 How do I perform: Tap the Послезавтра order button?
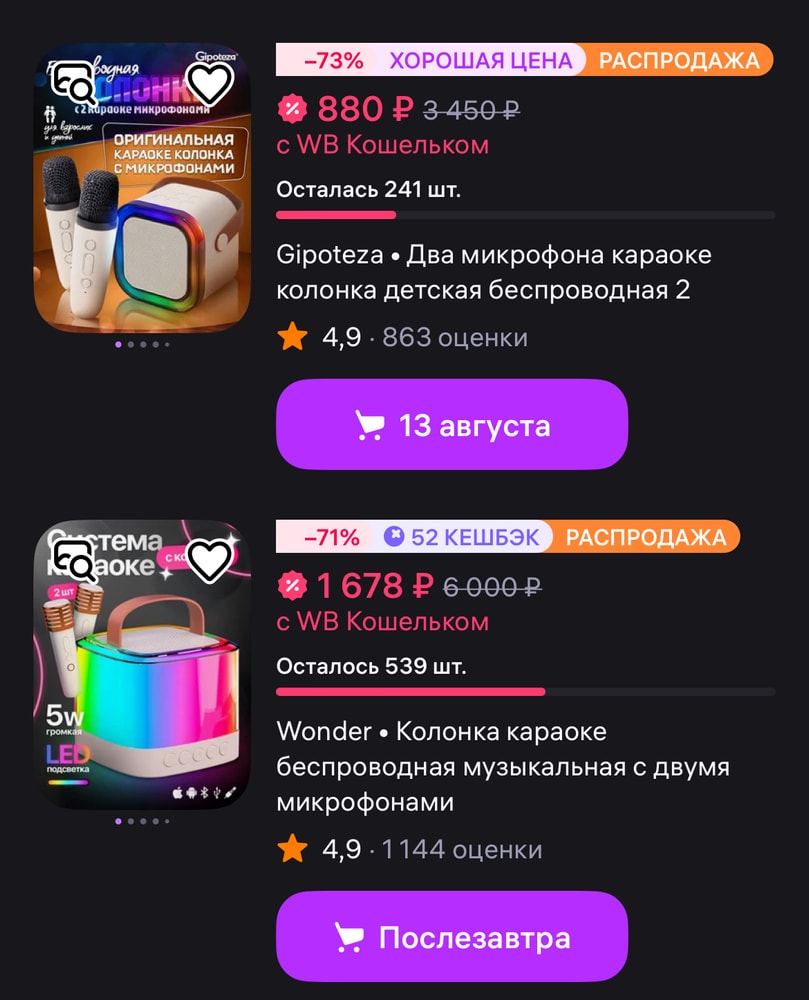[452, 936]
